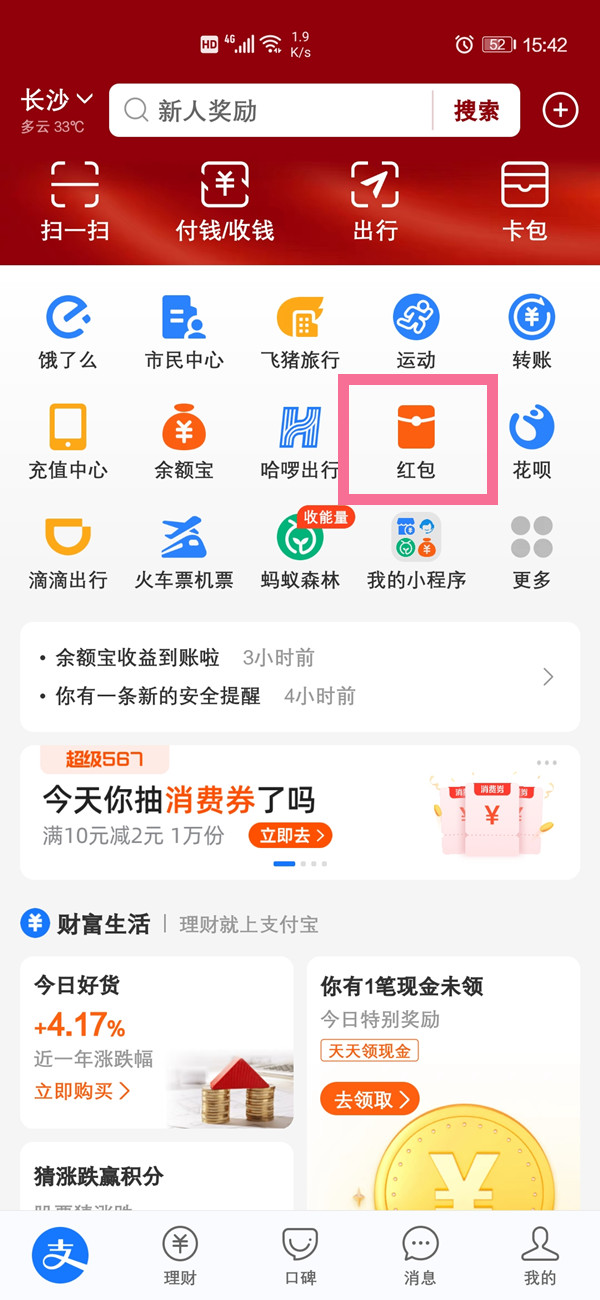
Task: Tap 去领取 to claim the cash
Action: (x=370, y=1100)
